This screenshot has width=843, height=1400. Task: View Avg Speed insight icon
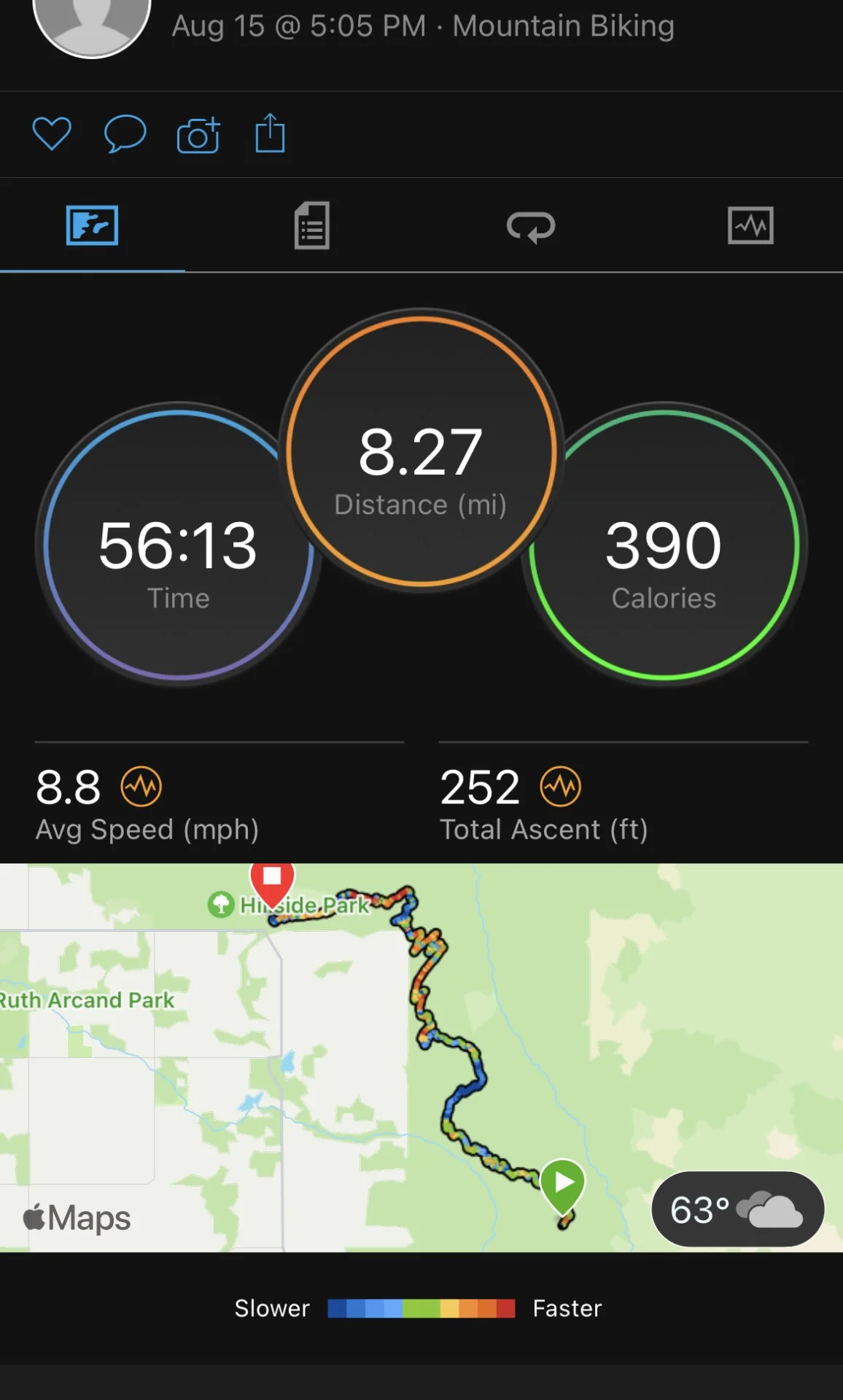coord(141,787)
